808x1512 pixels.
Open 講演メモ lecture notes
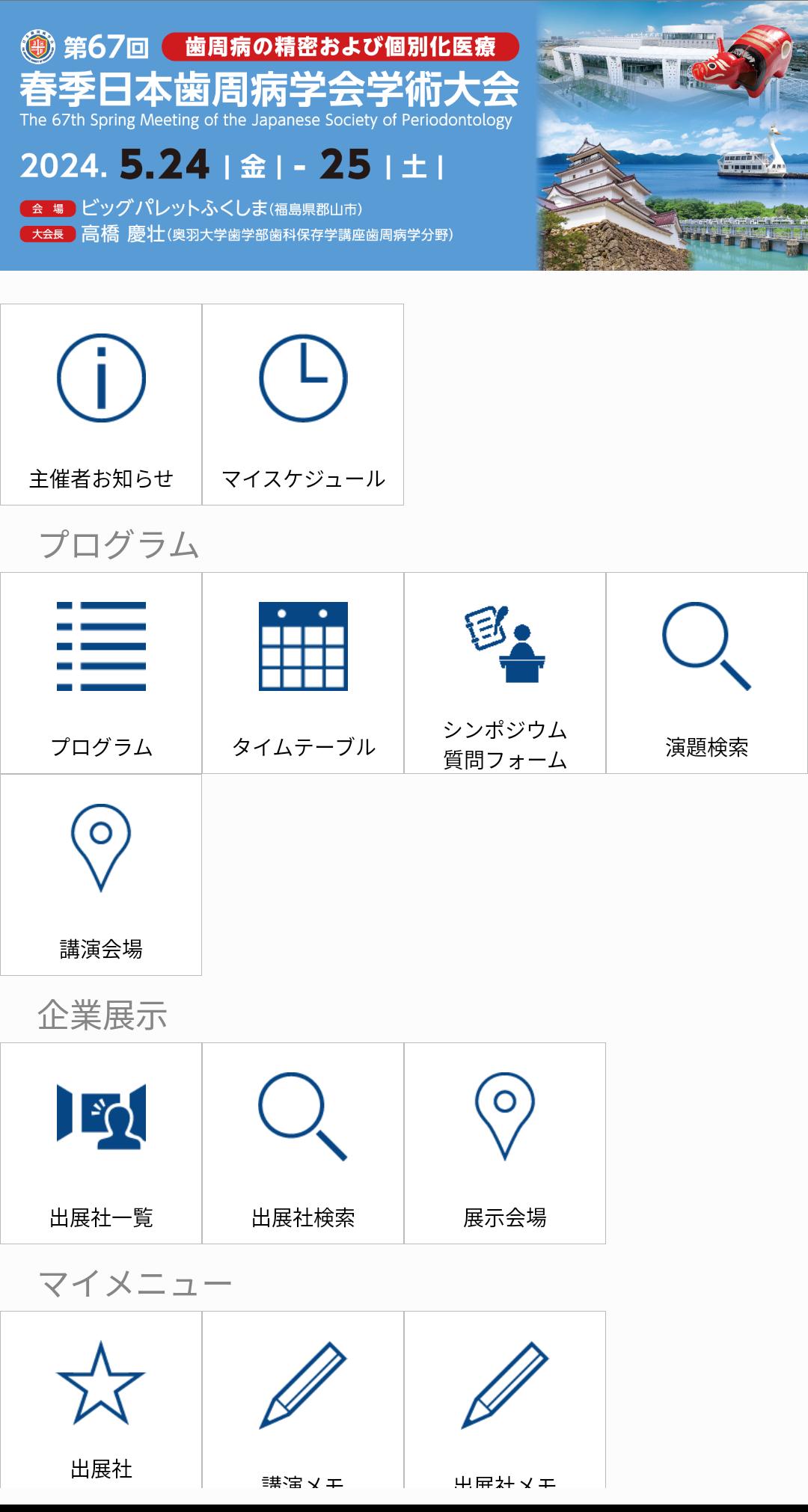(x=303, y=1398)
